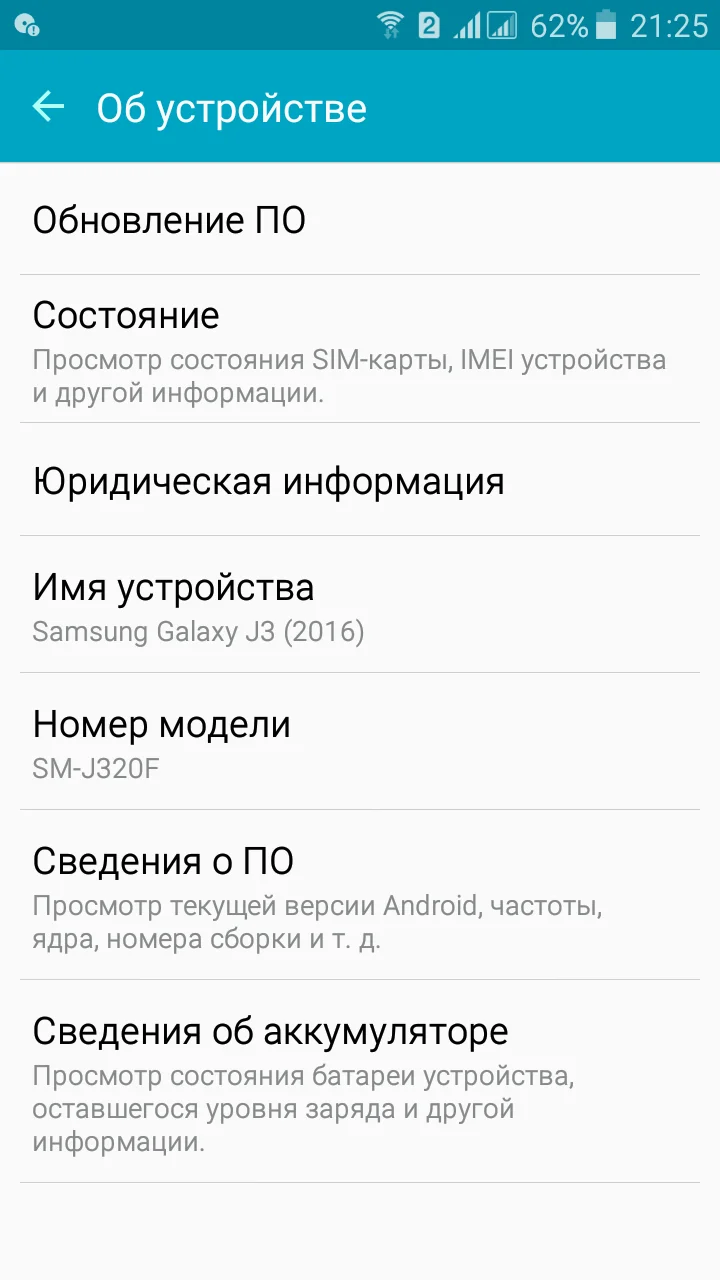Image resolution: width=720 pixels, height=1280 pixels.
Task: Go back using the arrow icon
Action: coord(48,106)
